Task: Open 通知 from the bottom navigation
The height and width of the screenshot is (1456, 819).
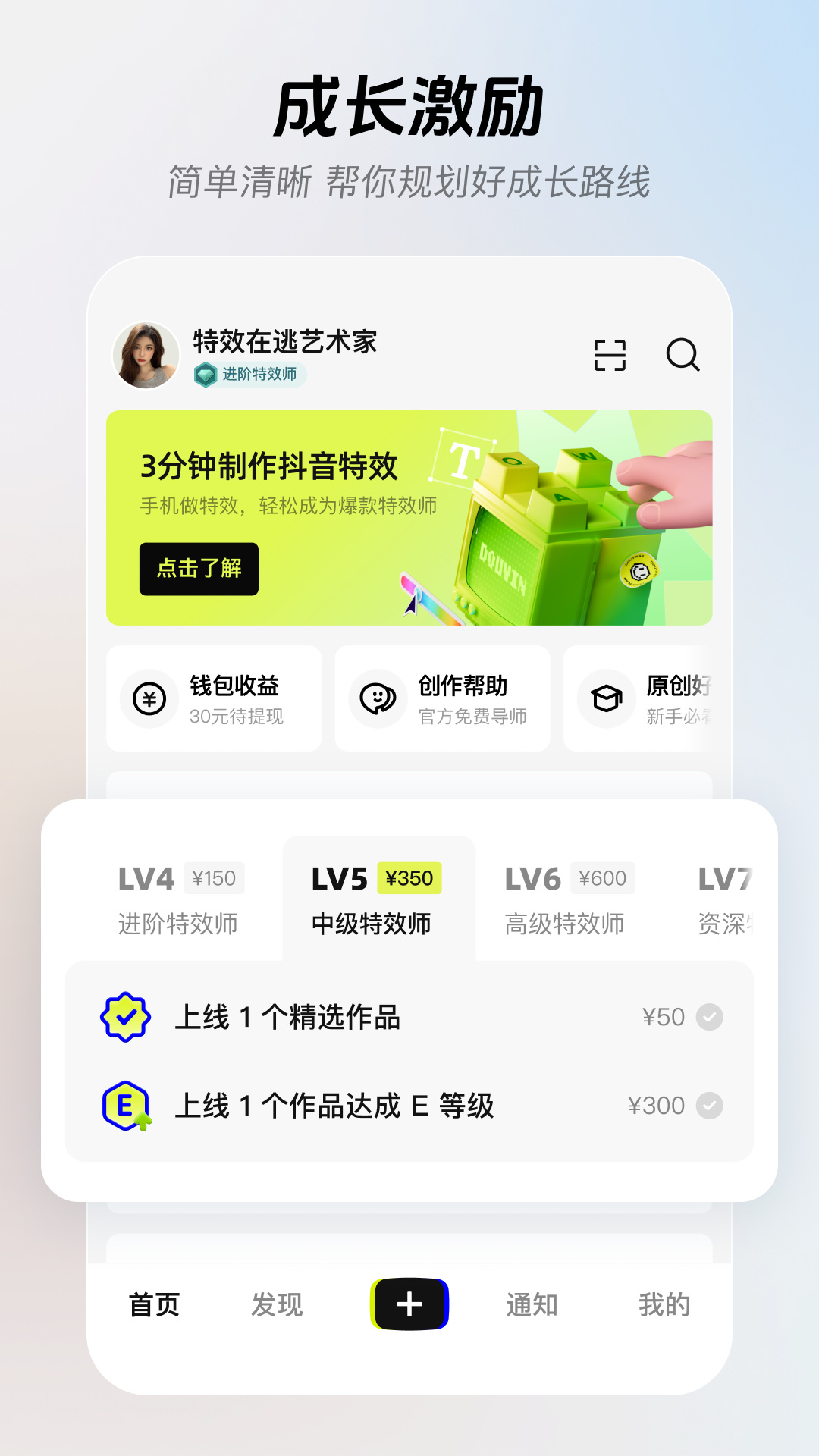Action: 532,1300
